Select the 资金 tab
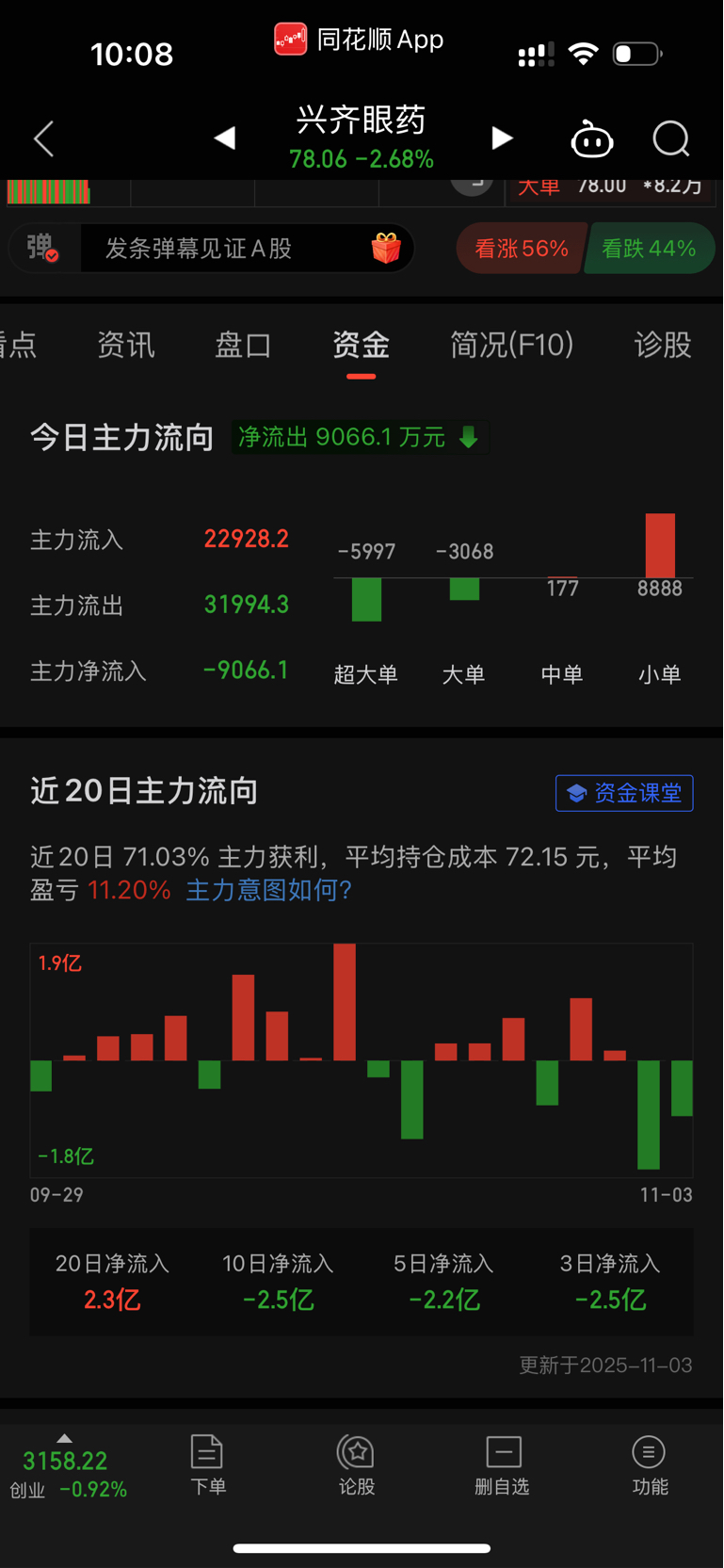Screen dimensions: 724x1568 (361, 346)
